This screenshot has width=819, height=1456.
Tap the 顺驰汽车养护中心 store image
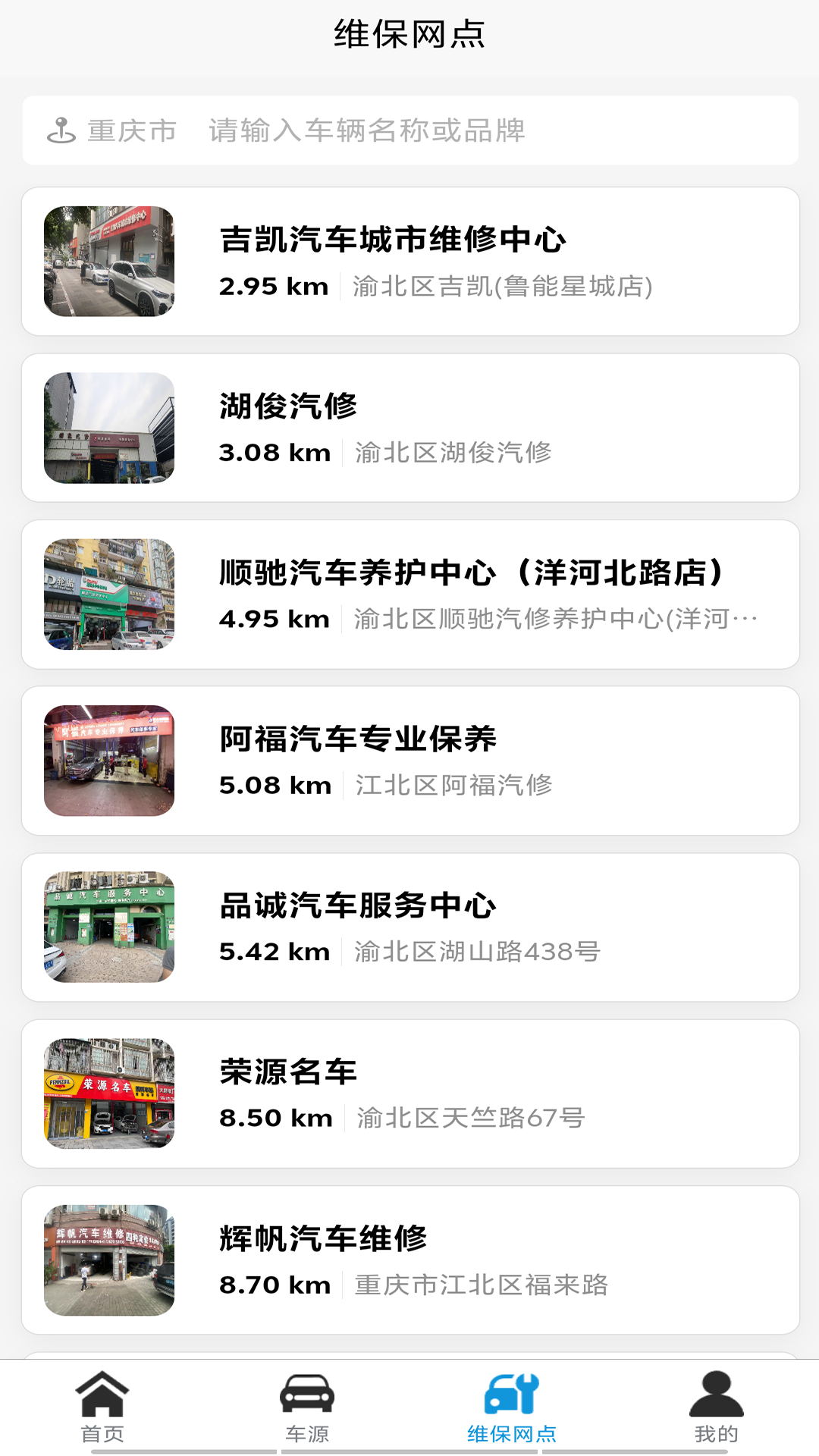click(109, 593)
